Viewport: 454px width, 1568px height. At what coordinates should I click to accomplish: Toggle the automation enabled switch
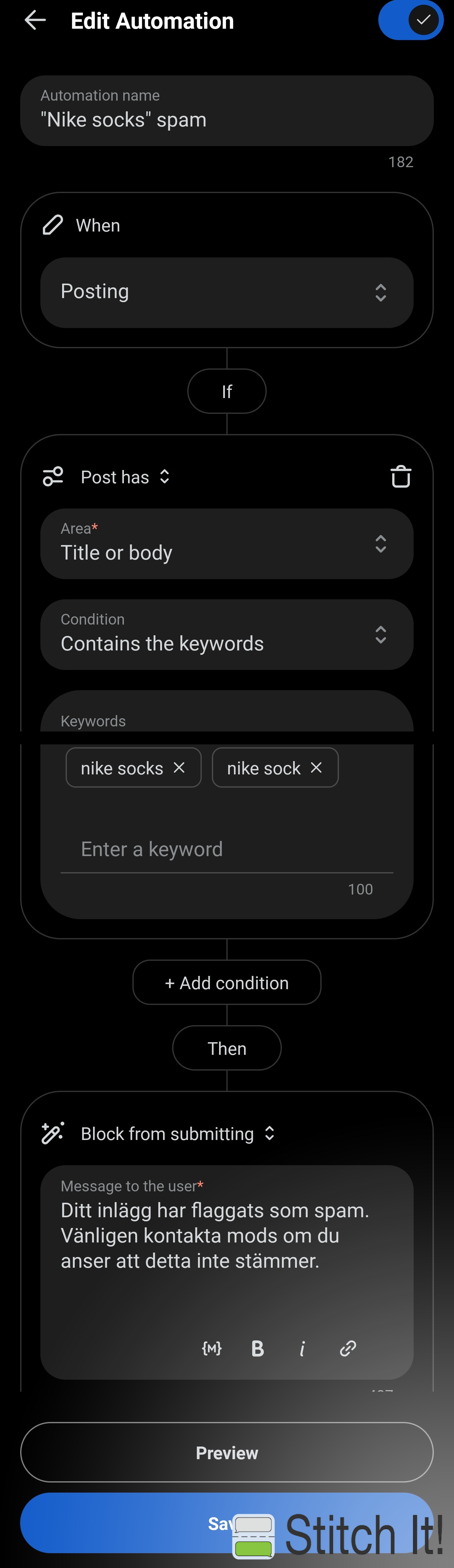pyautogui.click(x=411, y=21)
